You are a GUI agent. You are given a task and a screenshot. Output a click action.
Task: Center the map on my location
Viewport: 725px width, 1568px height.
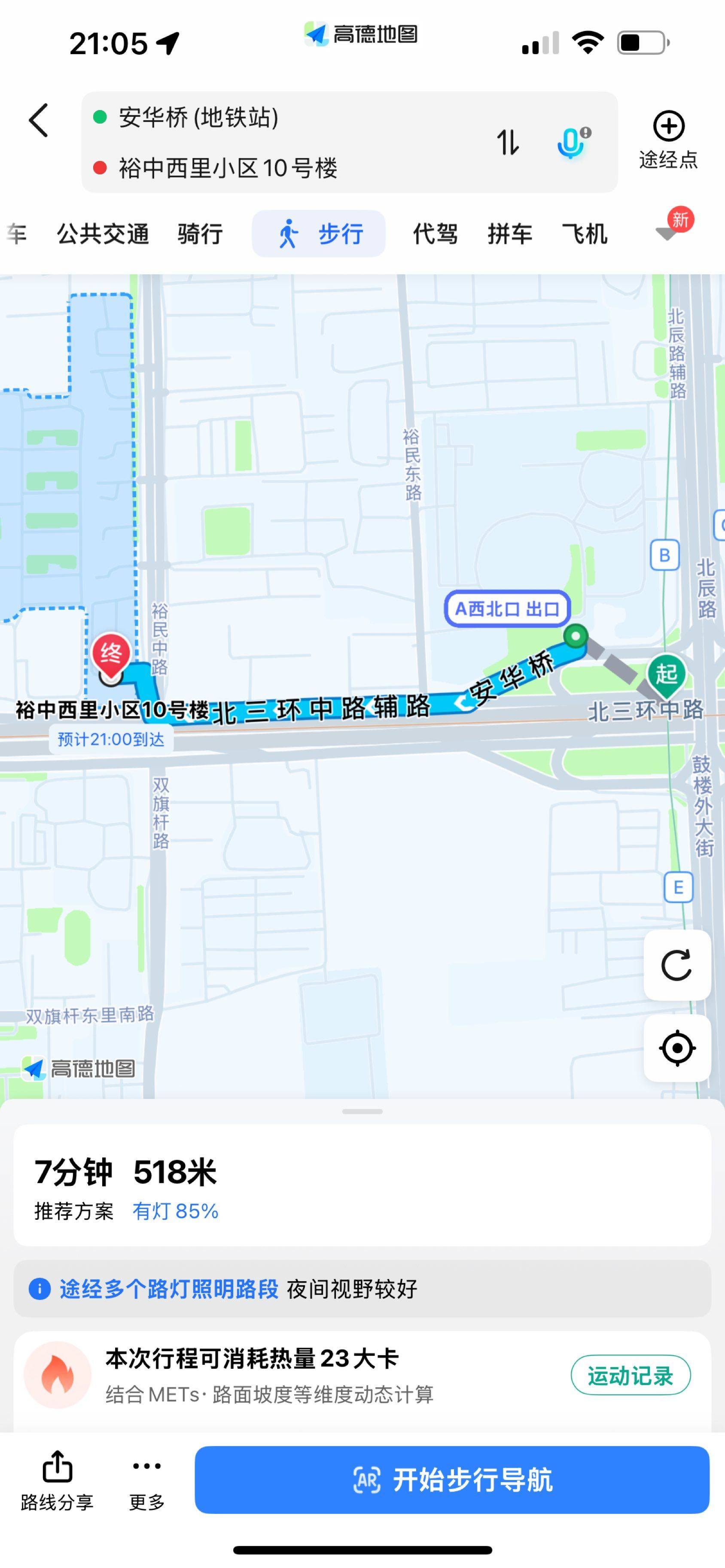677,1048
